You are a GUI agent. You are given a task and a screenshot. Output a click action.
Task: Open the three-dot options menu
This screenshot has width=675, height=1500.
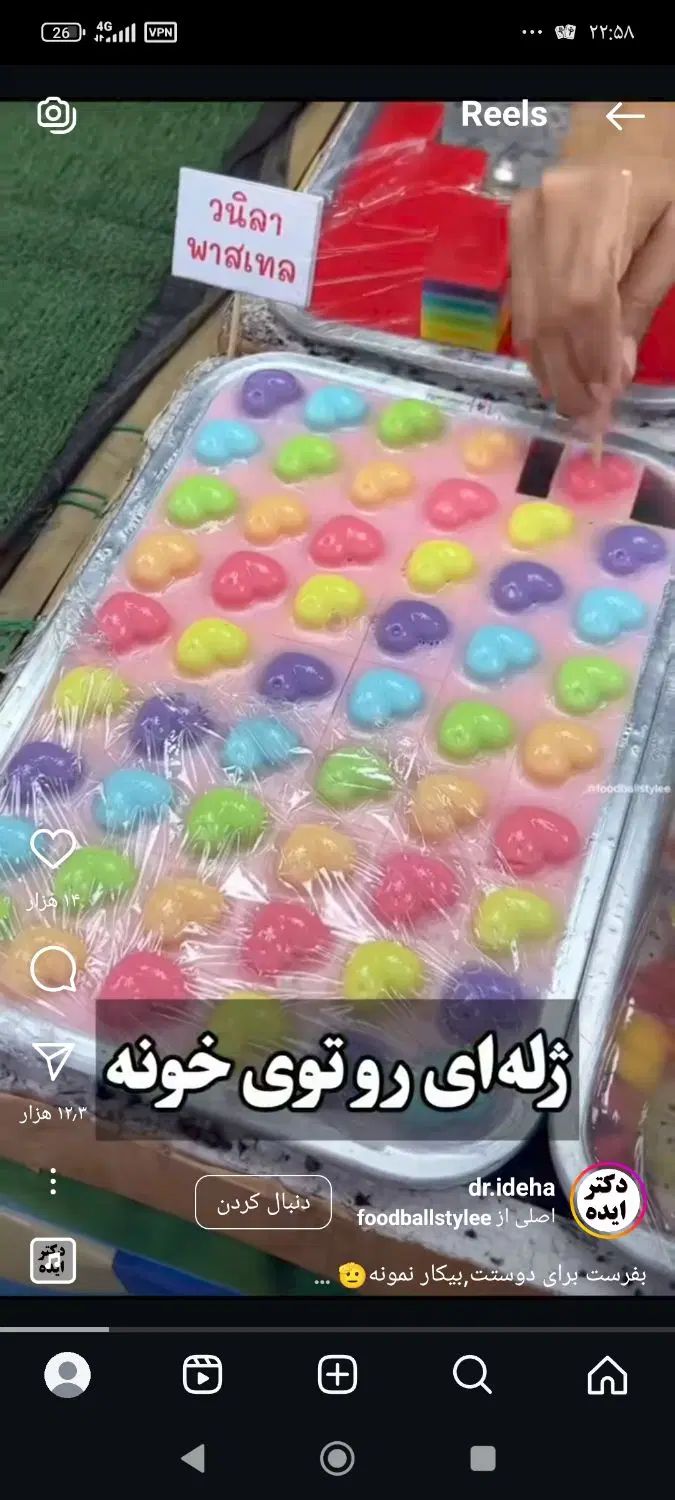[x=53, y=1182]
